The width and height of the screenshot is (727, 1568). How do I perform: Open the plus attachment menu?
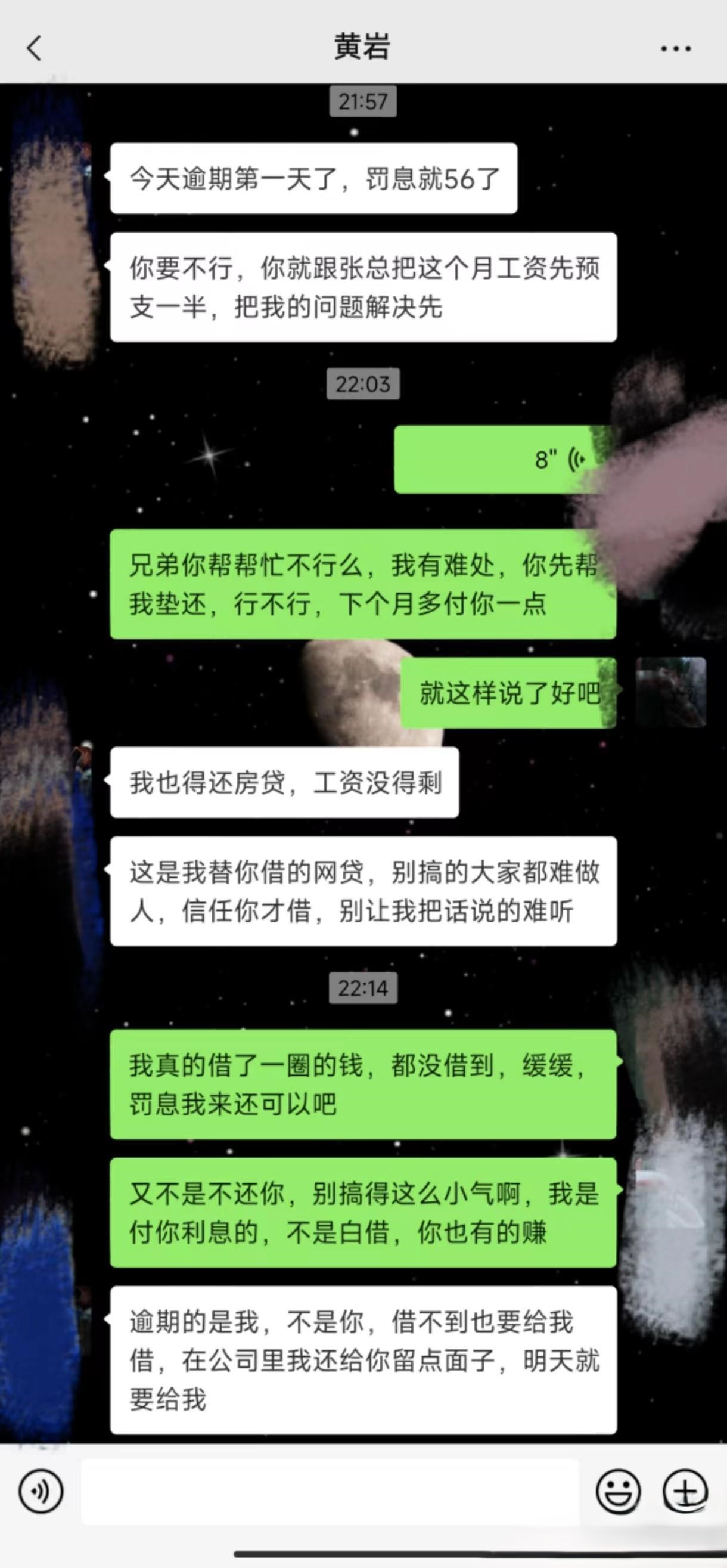point(685,1491)
